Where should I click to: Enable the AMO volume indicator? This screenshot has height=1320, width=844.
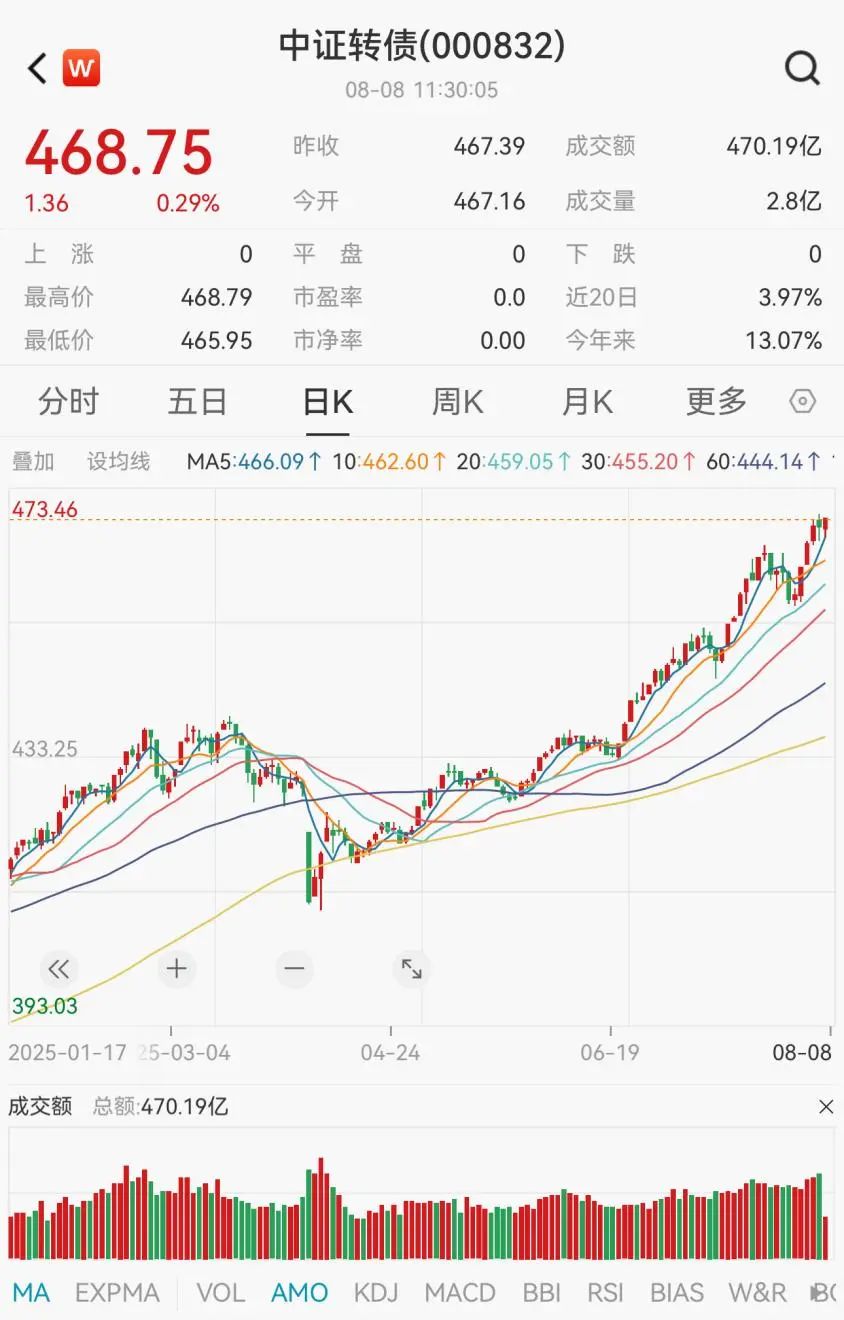point(299,1292)
